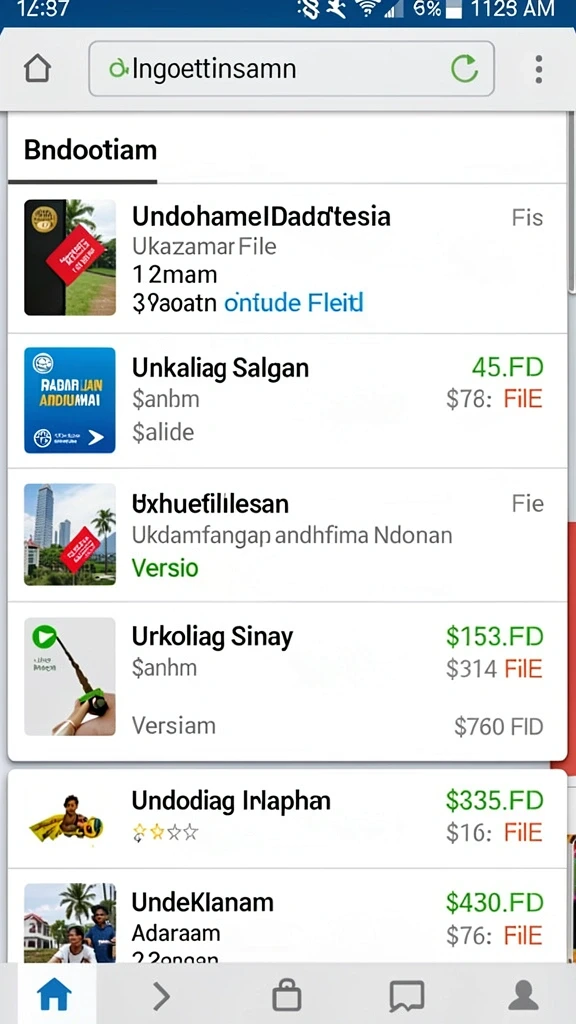Open the lock icon tab
This screenshot has height=1024, width=576.
coord(286,997)
